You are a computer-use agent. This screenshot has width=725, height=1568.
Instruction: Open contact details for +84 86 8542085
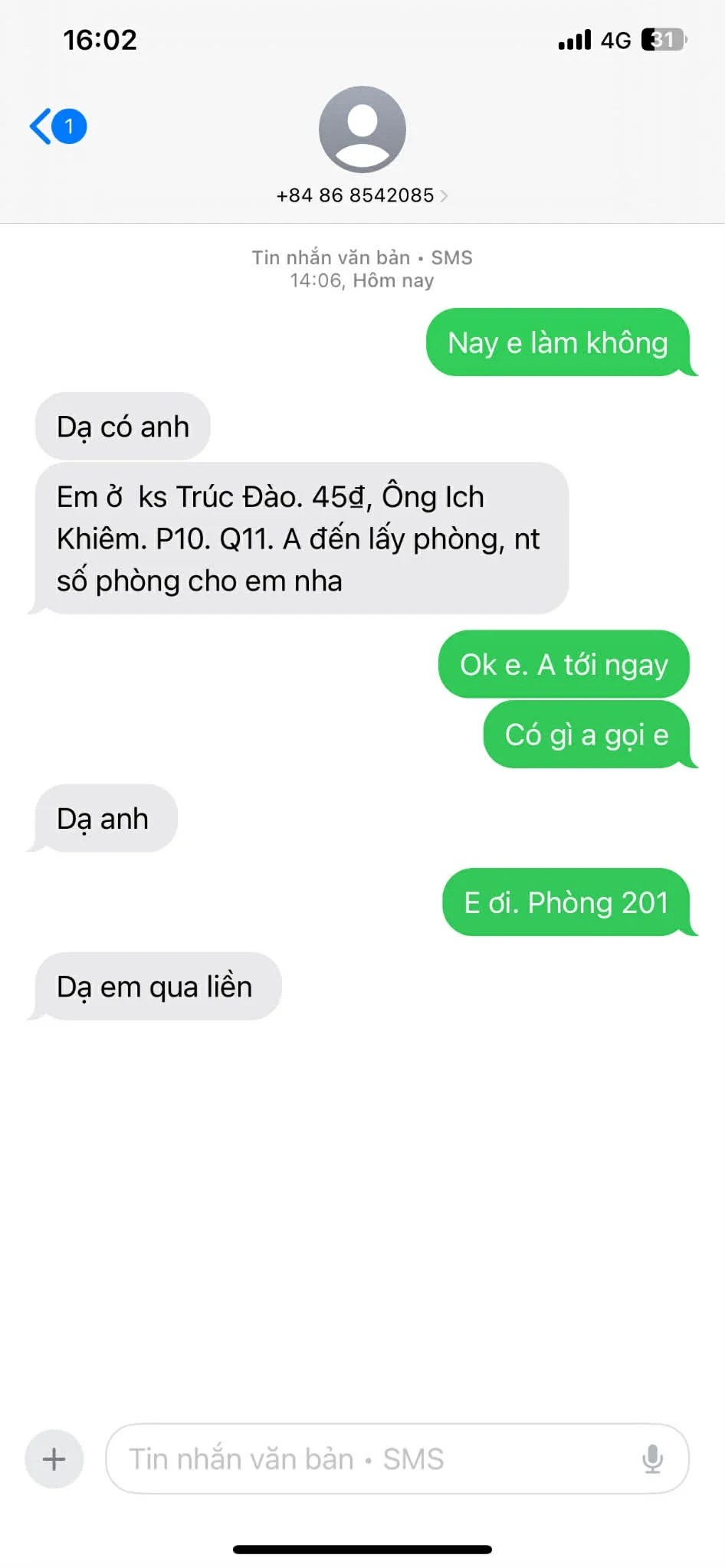(362, 195)
